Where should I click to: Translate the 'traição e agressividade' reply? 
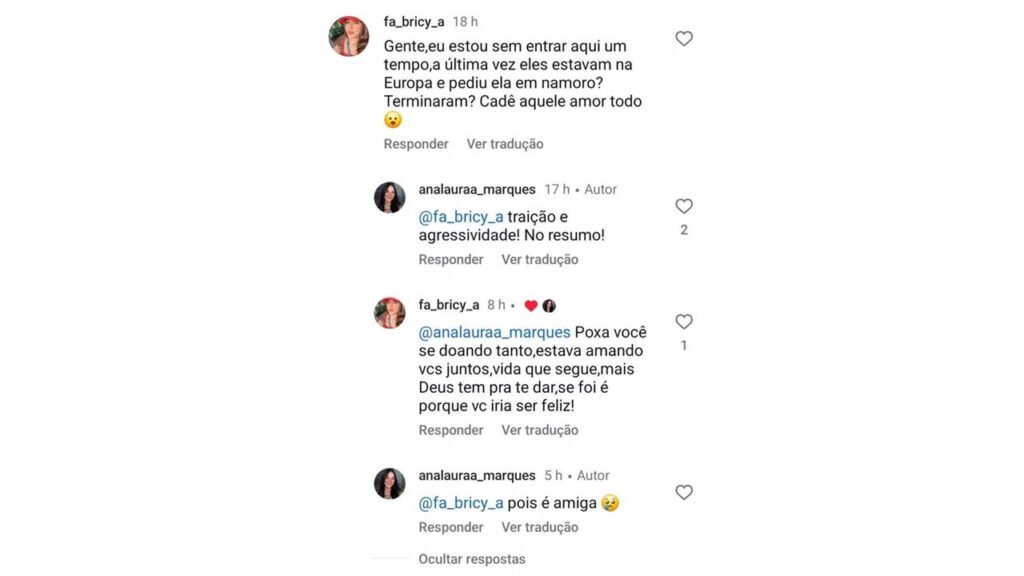coord(540,259)
